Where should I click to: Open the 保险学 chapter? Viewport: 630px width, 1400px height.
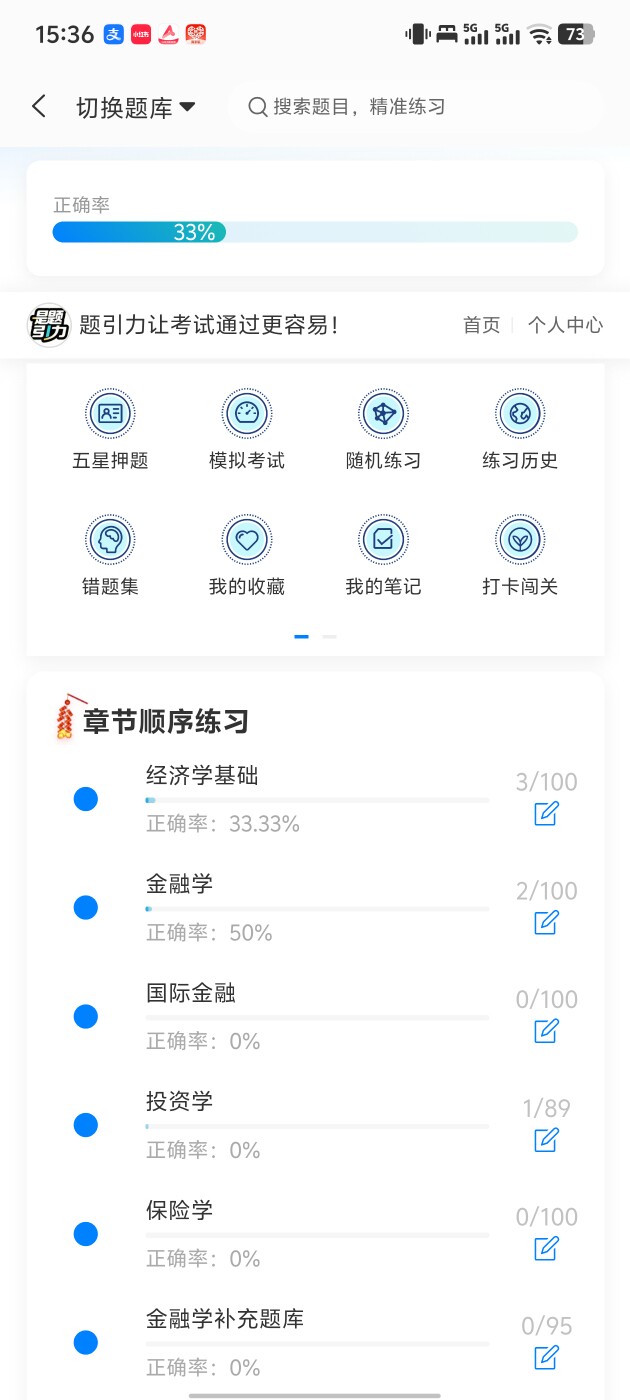pos(180,1211)
